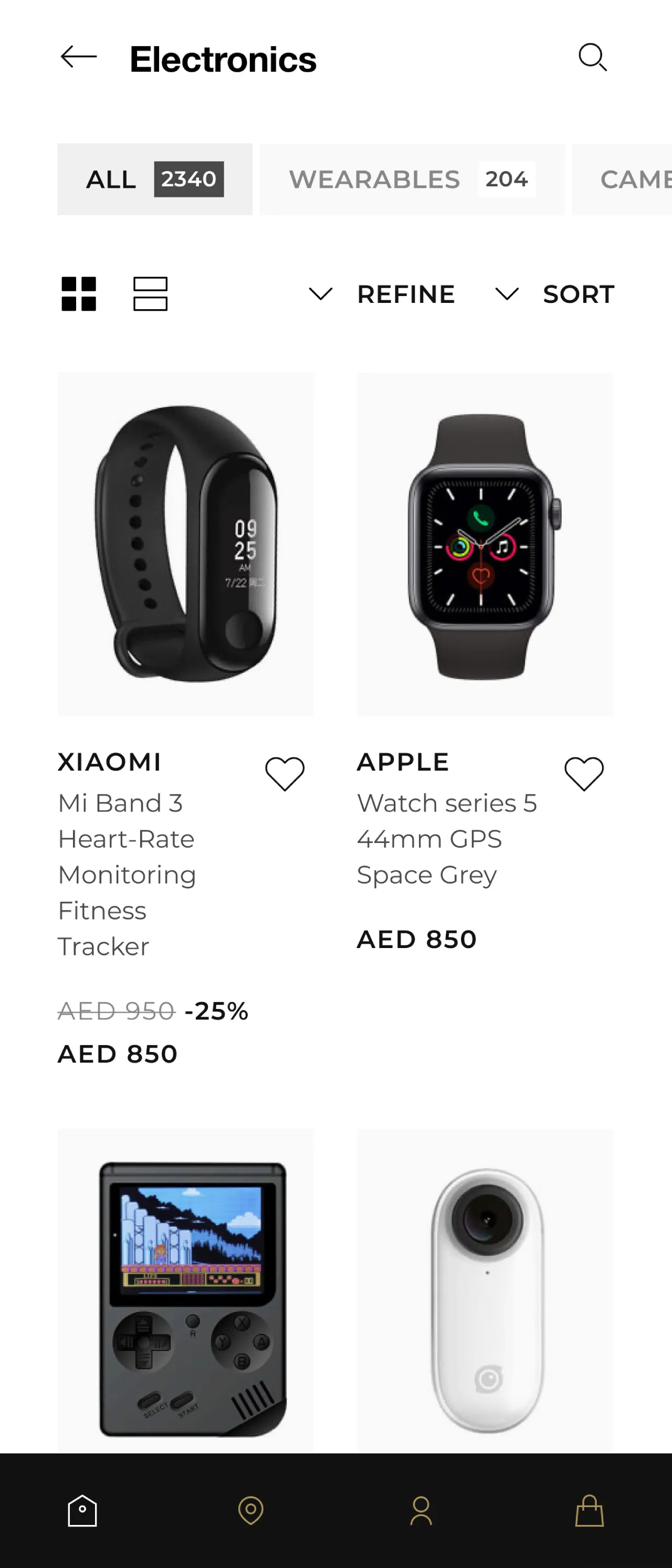672x1568 pixels.
Task: Open the Apple Watch series 5 product
Action: click(485, 544)
